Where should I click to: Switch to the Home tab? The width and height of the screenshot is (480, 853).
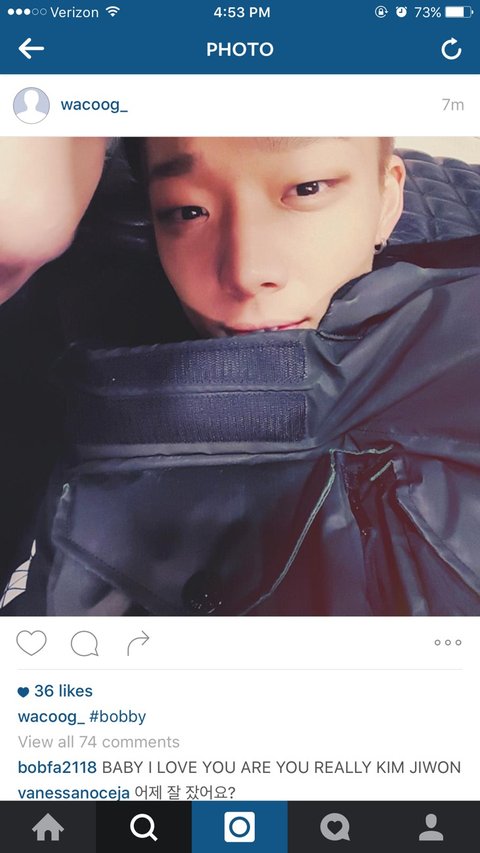(x=48, y=827)
